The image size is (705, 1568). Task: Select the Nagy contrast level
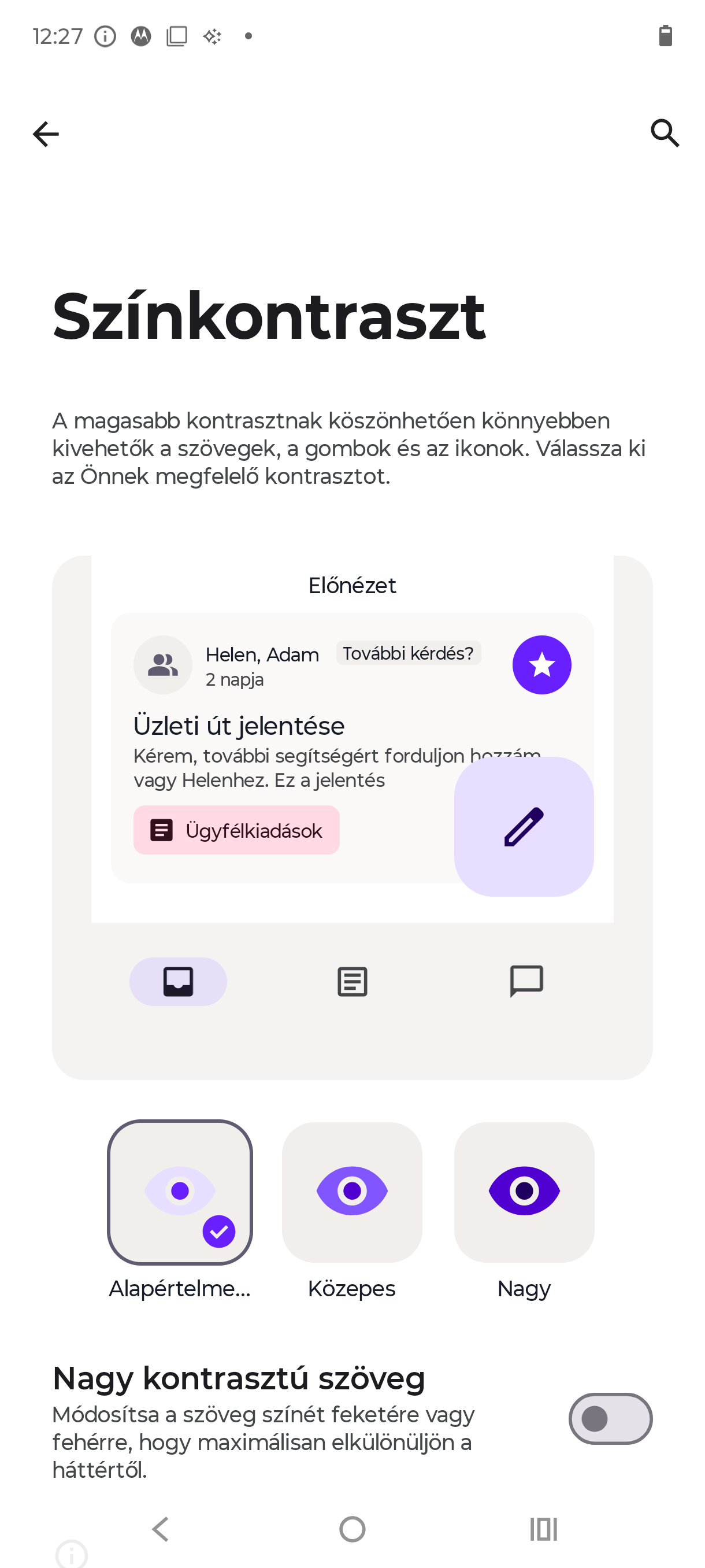(524, 1192)
